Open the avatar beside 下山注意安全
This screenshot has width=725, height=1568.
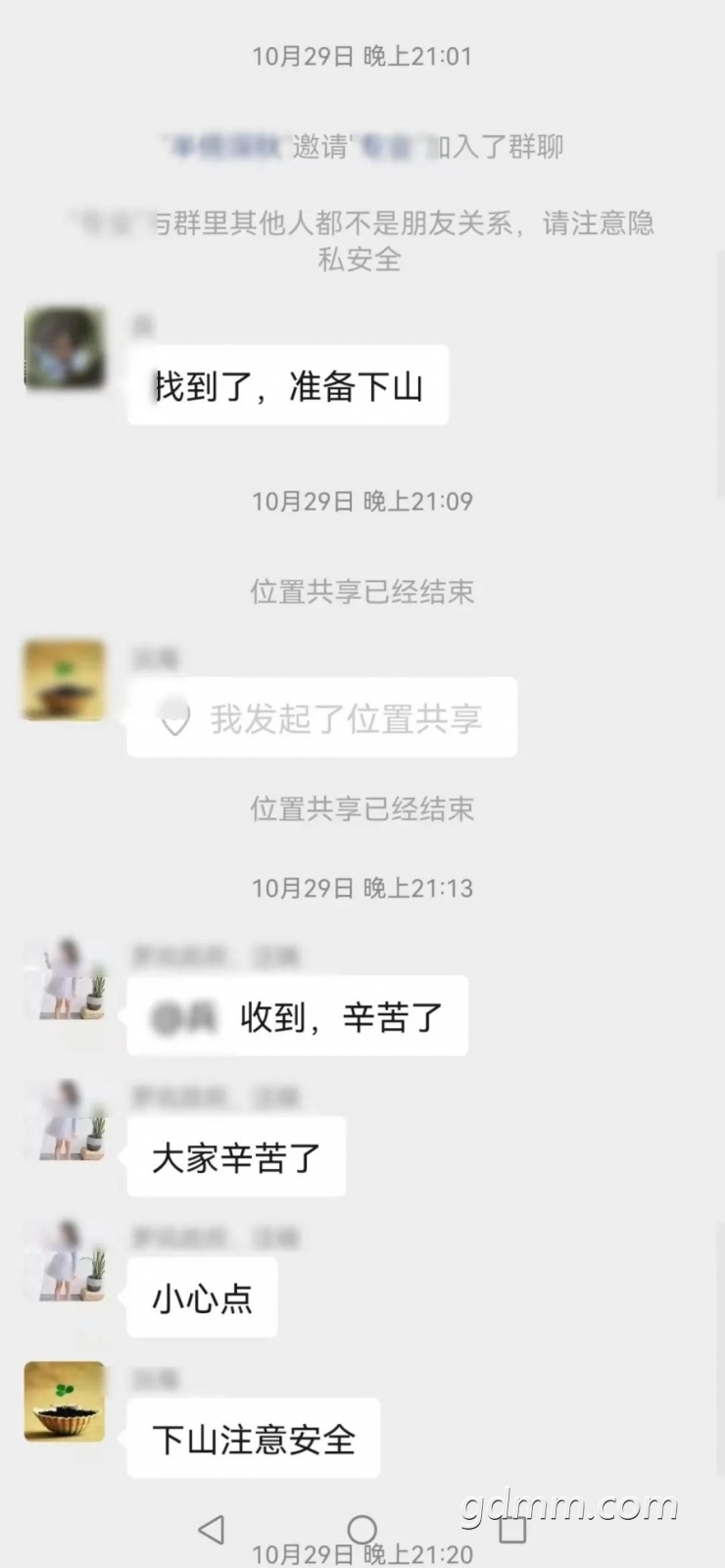[65, 1400]
